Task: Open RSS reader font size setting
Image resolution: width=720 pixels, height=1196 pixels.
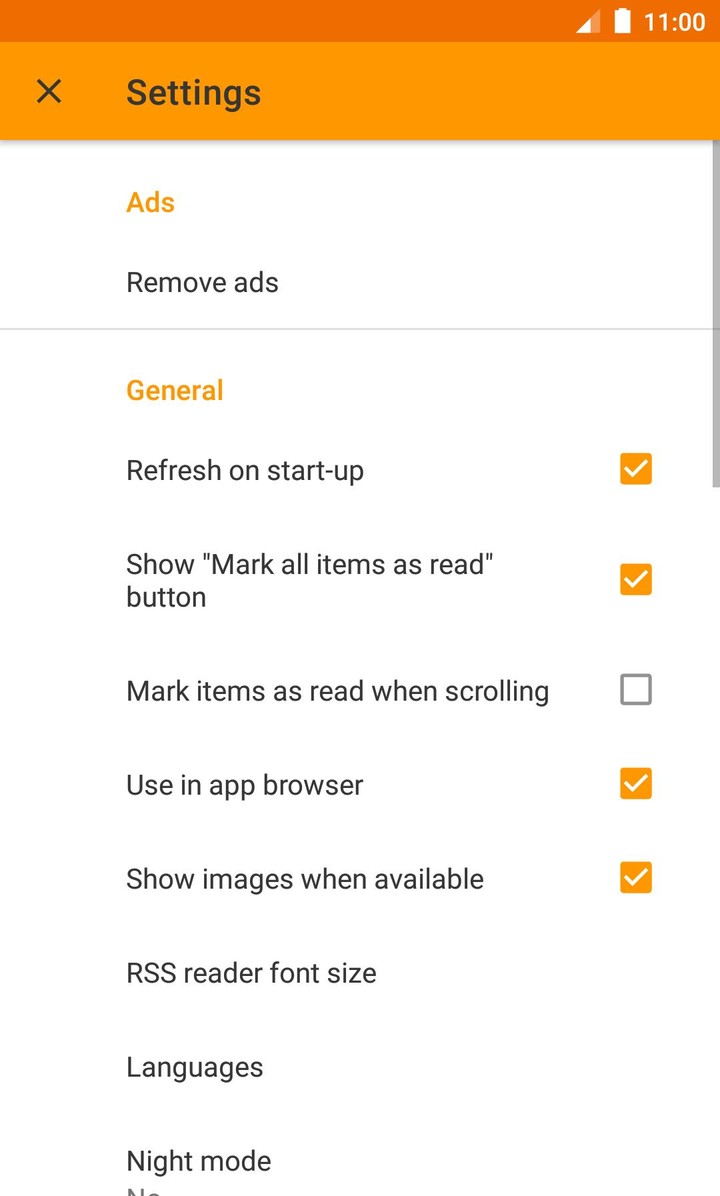Action: point(251,973)
